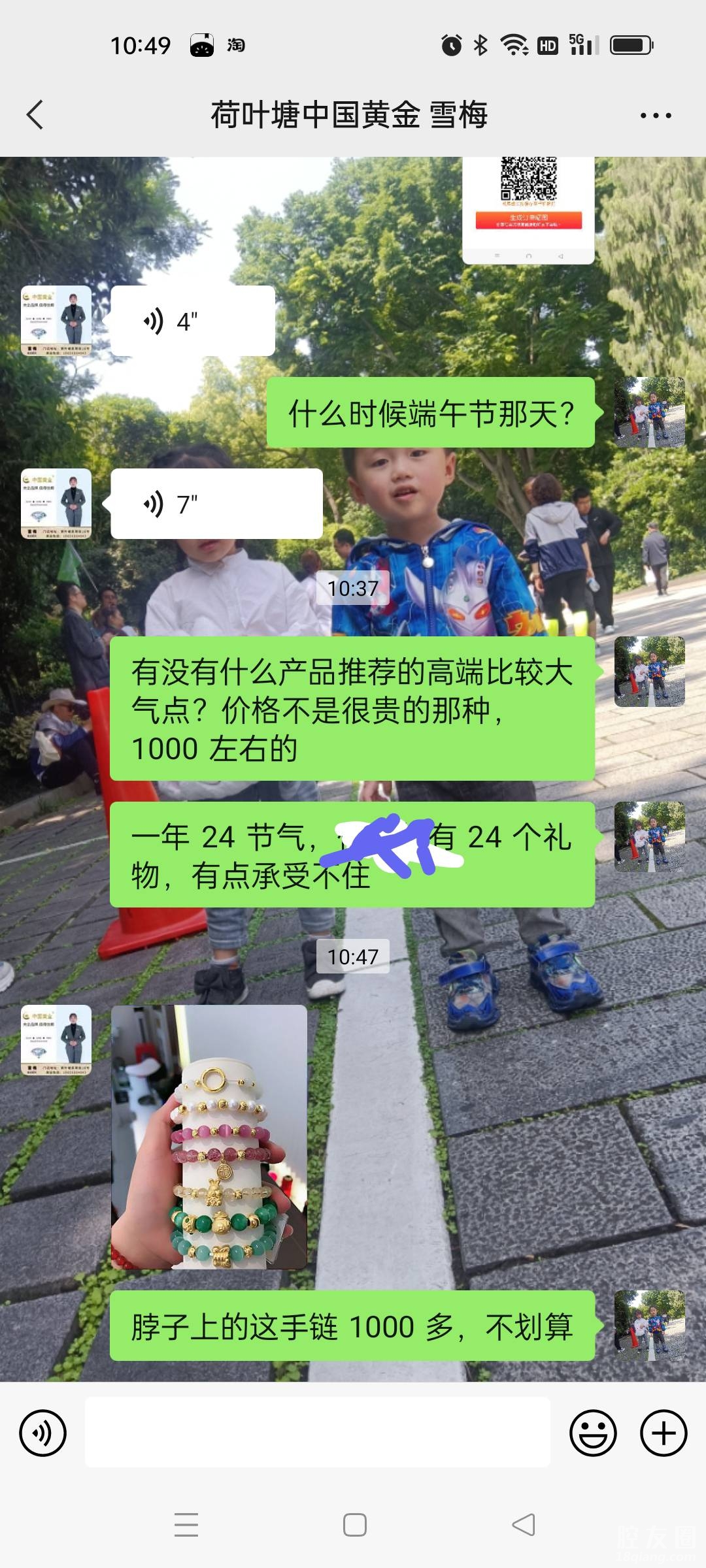
Task: Tap my avatar beside the 端午节 message
Action: (x=649, y=412)
